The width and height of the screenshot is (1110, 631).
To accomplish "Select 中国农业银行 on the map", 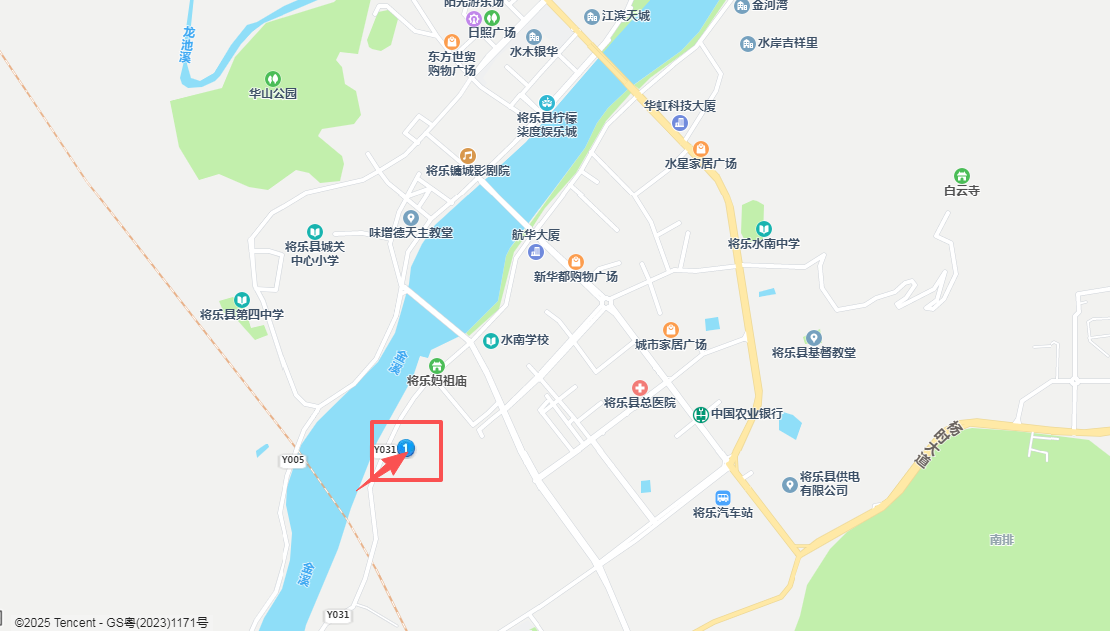I will (x=702, y=414).
